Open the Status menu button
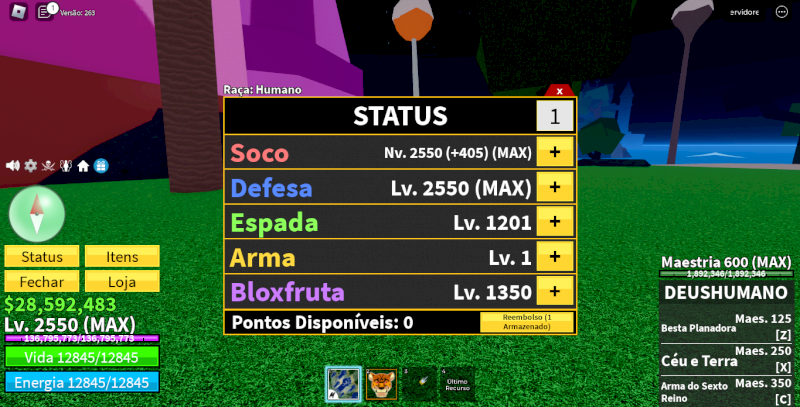This screenshot has height=407, width=800. [x=42, y=257]
